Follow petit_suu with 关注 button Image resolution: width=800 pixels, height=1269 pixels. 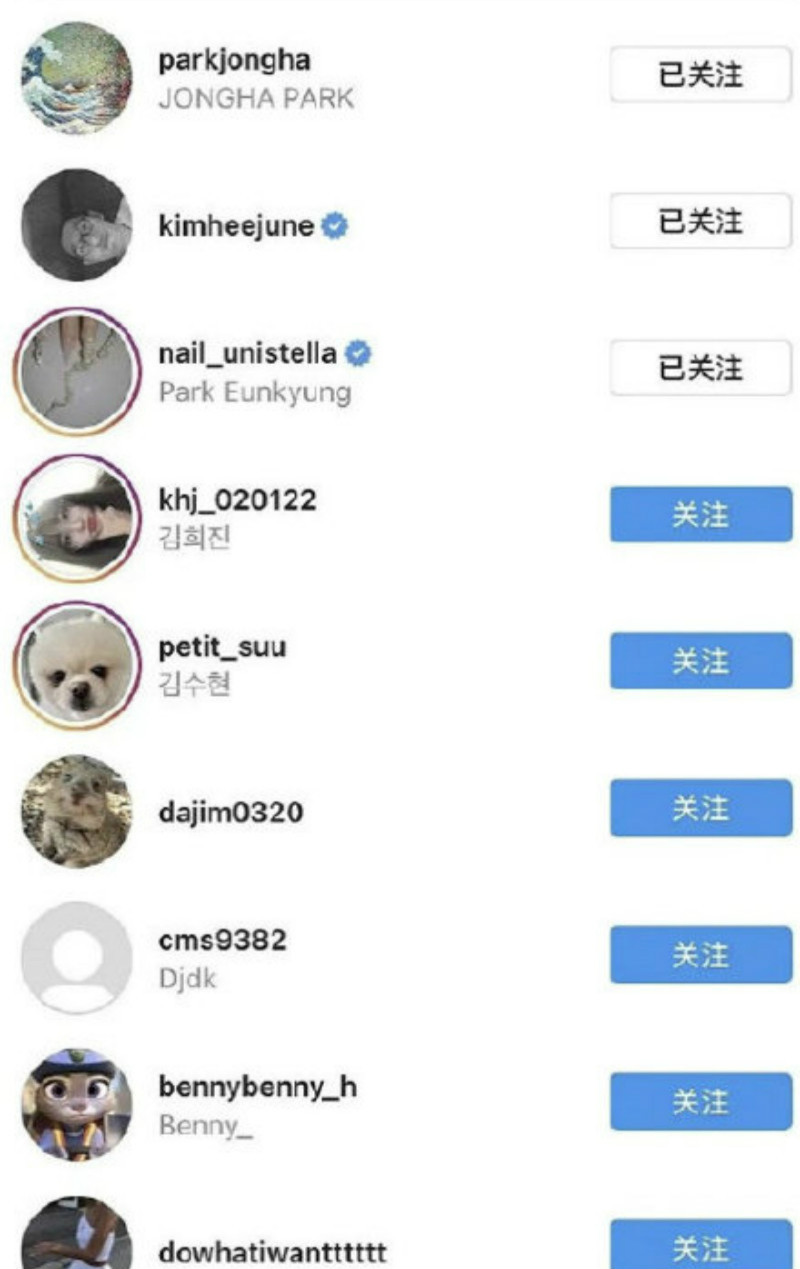coord(700,661)
